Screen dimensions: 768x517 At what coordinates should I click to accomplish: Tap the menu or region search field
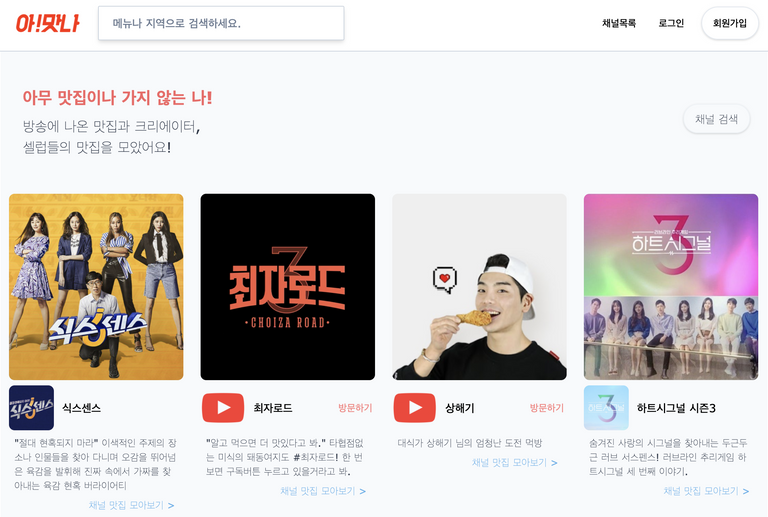click(221, 23)
